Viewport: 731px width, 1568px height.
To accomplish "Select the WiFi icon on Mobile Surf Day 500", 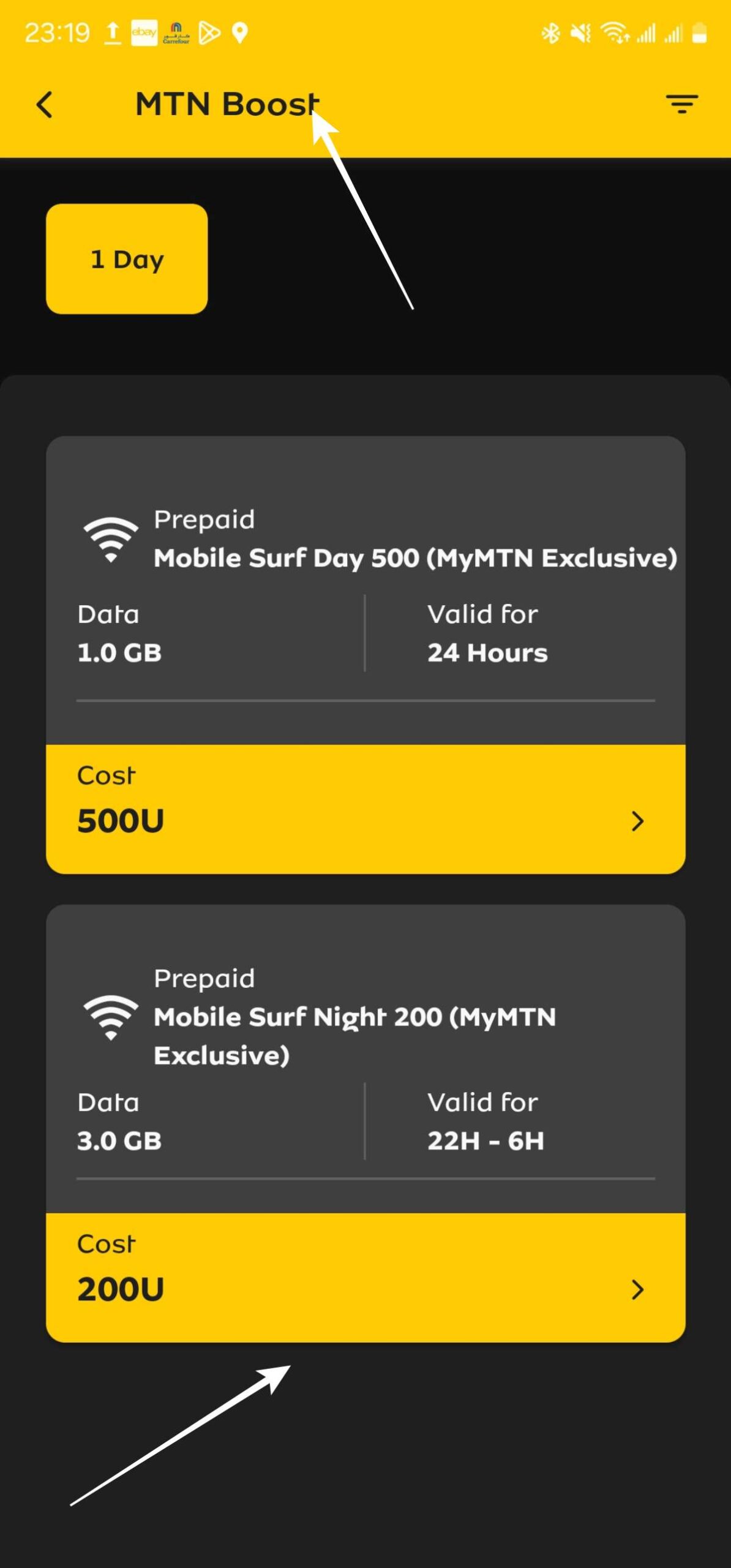I will coord(110,539).
